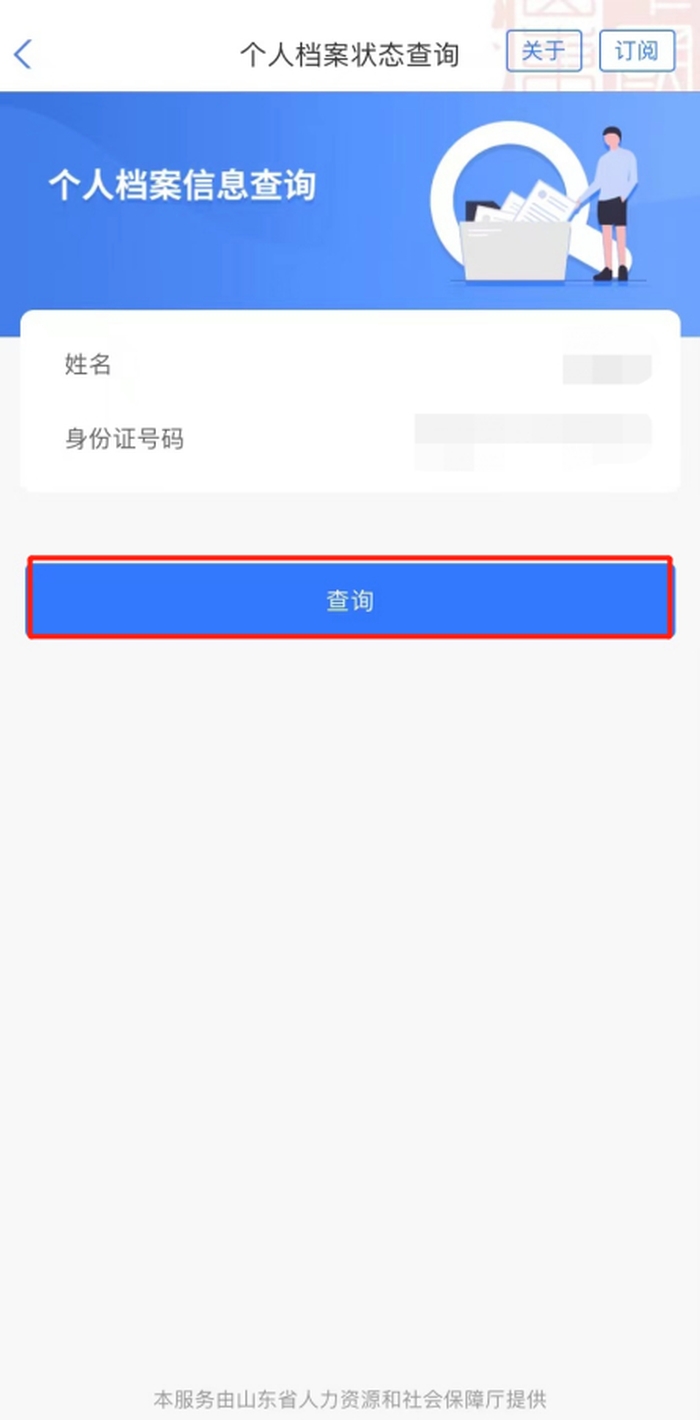Screen dimensions: 700x1420
Task: Tap the 订阅 (Subscribe) button
Action: pyautogui.click(x=637, y=51)
